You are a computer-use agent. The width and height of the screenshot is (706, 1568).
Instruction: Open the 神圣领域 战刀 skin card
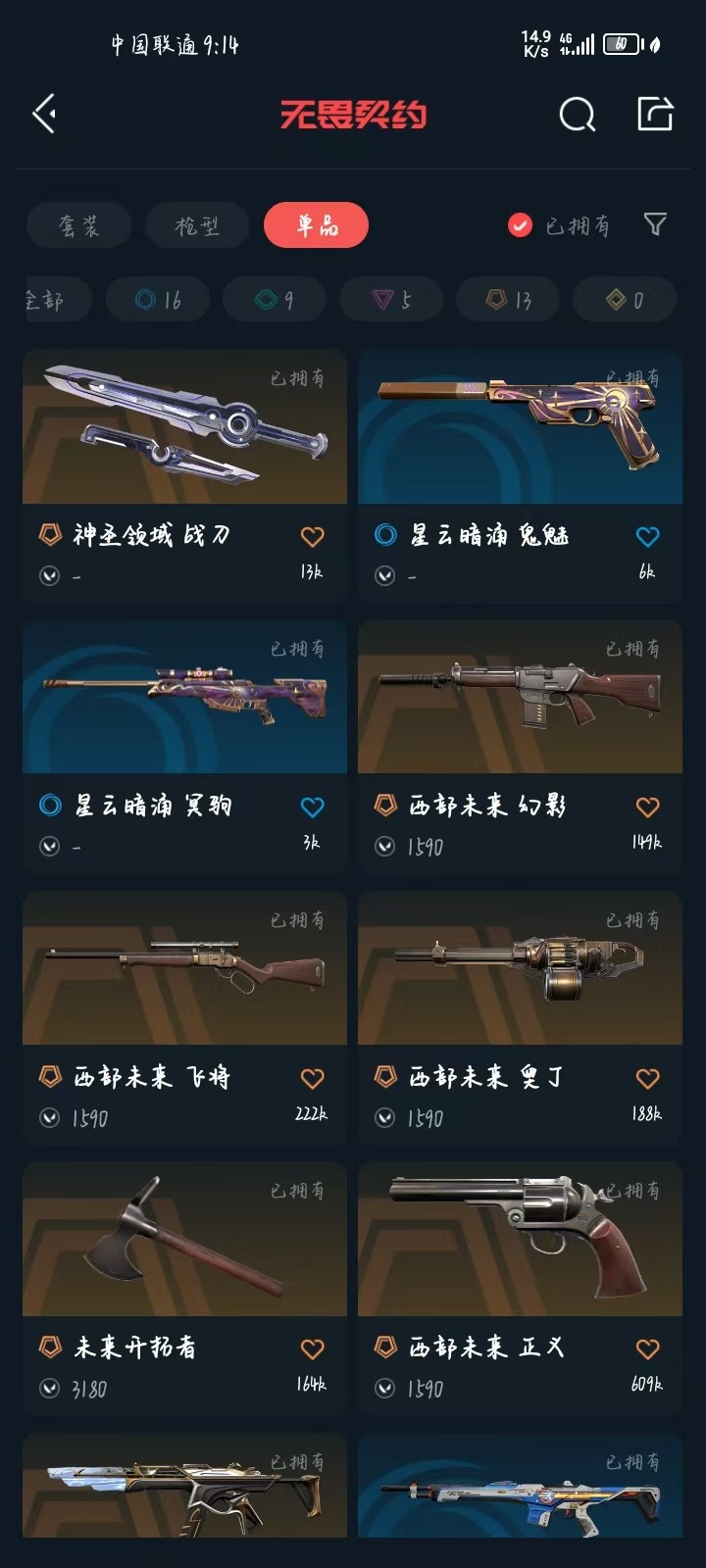184,427
